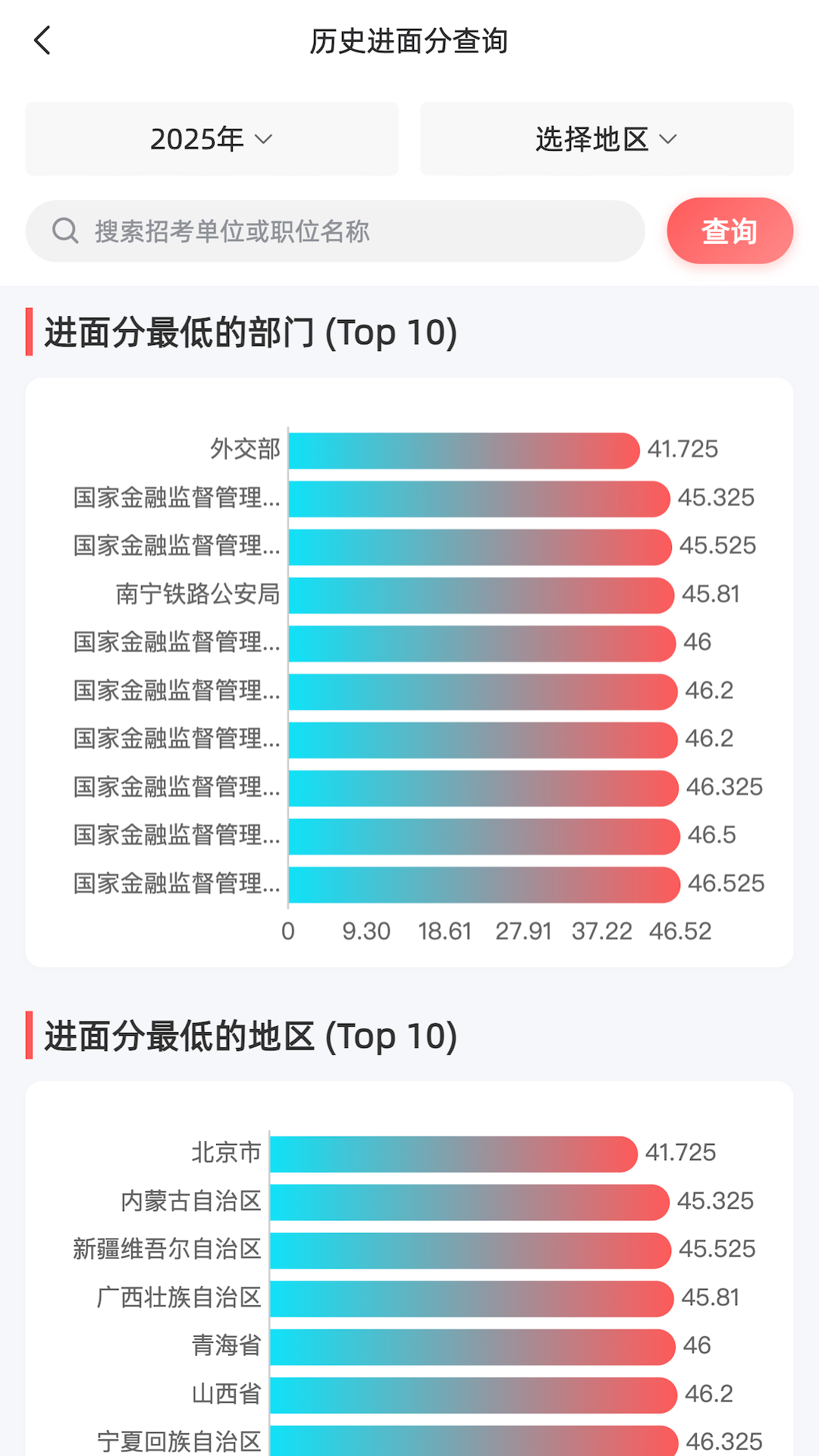This screenshot has width=819, height=1456.
Task: Tap the 历史进面分查询 title
Action: (x=409, y=42)
